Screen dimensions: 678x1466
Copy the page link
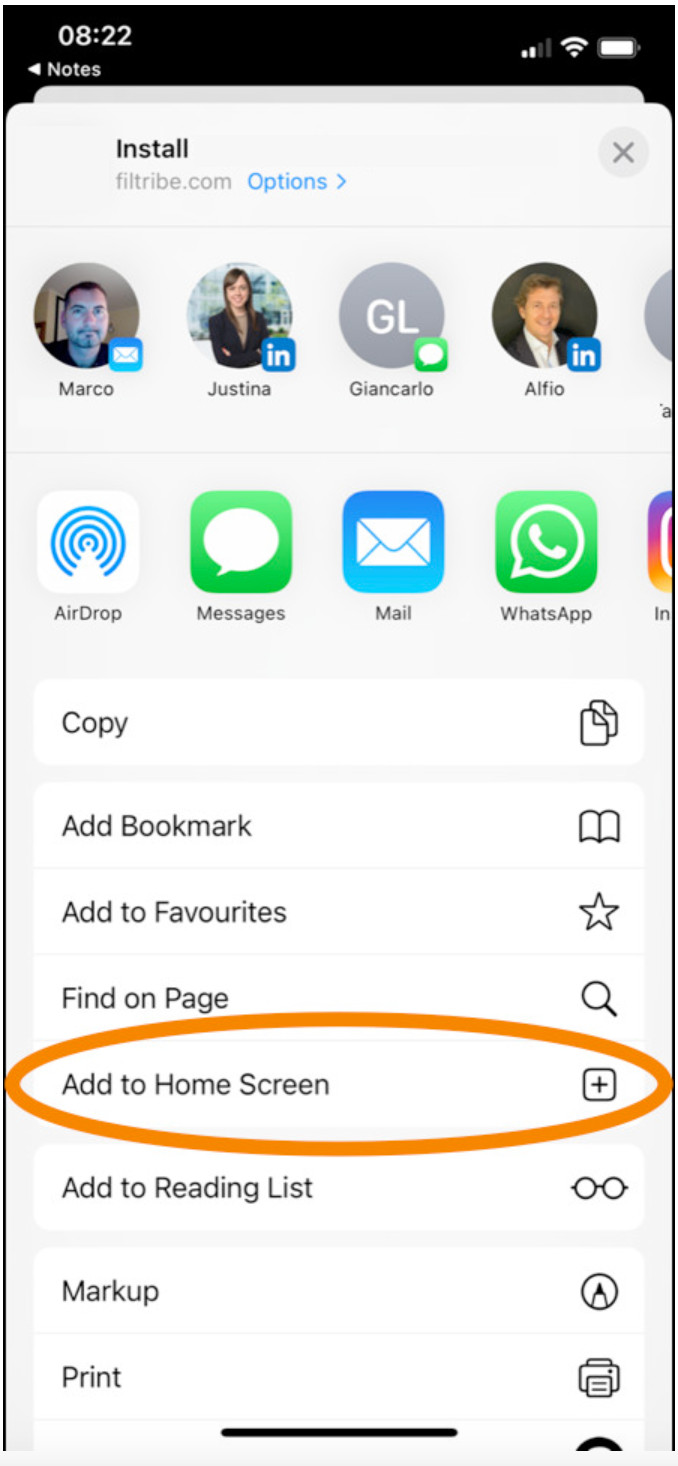point(338,723)
